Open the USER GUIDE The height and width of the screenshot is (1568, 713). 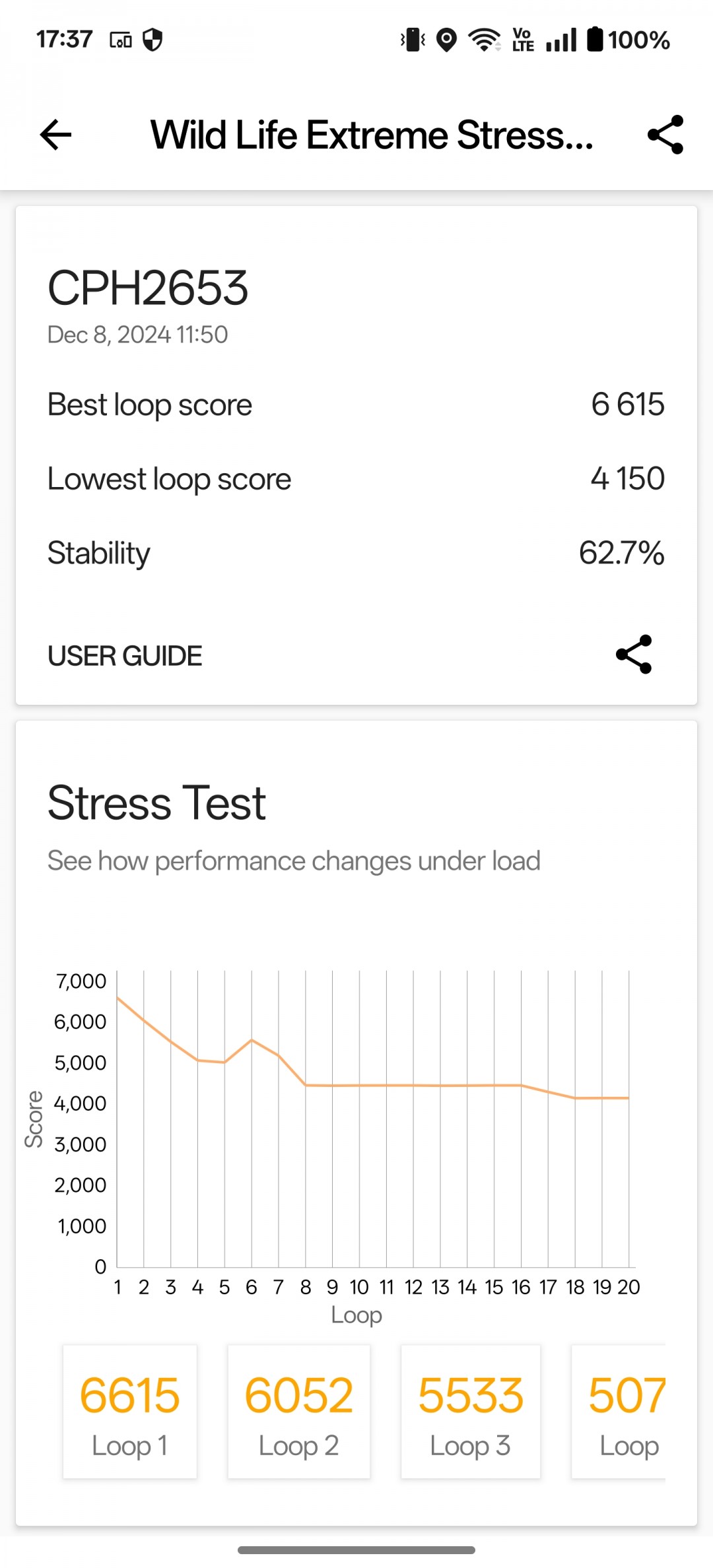tap(125, 656)
